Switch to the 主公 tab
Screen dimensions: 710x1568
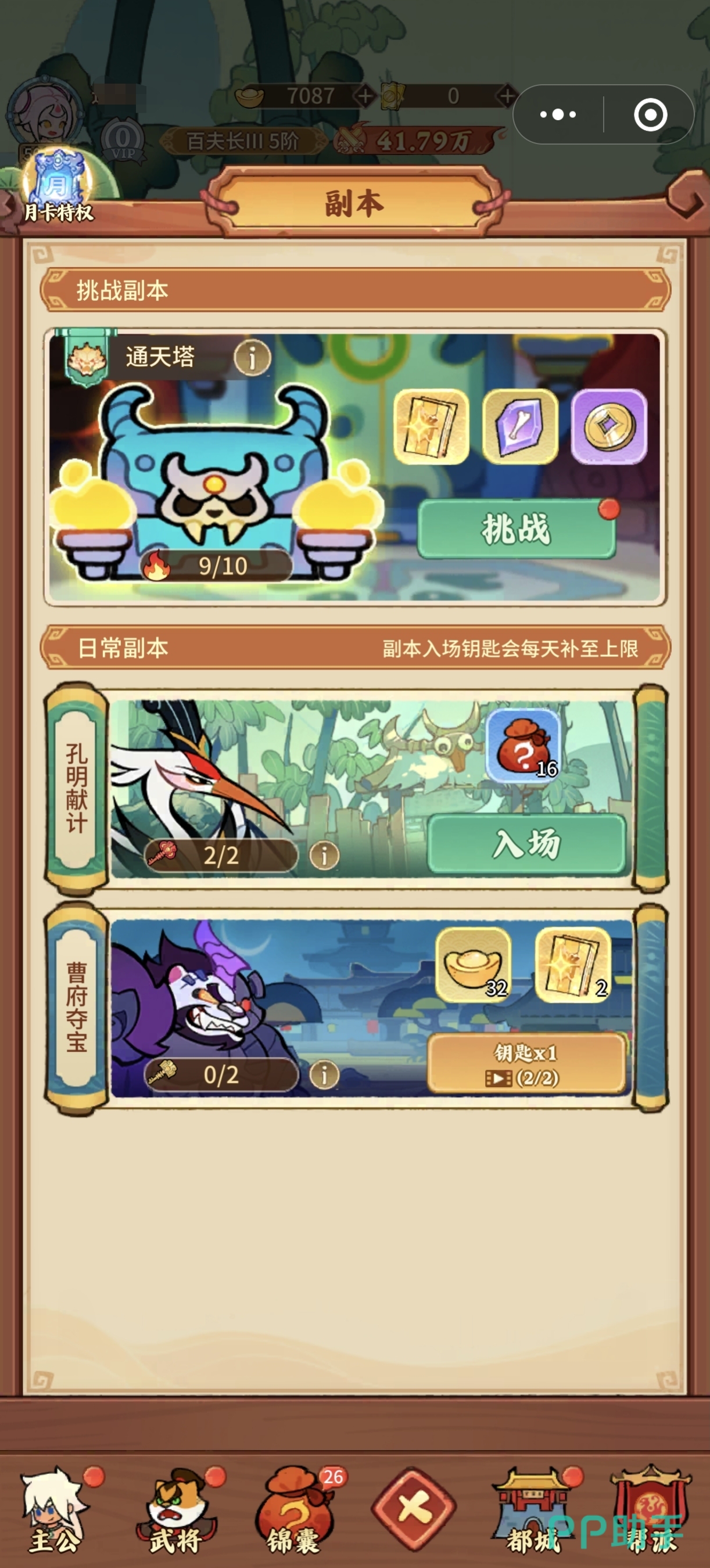[55, 1510]
